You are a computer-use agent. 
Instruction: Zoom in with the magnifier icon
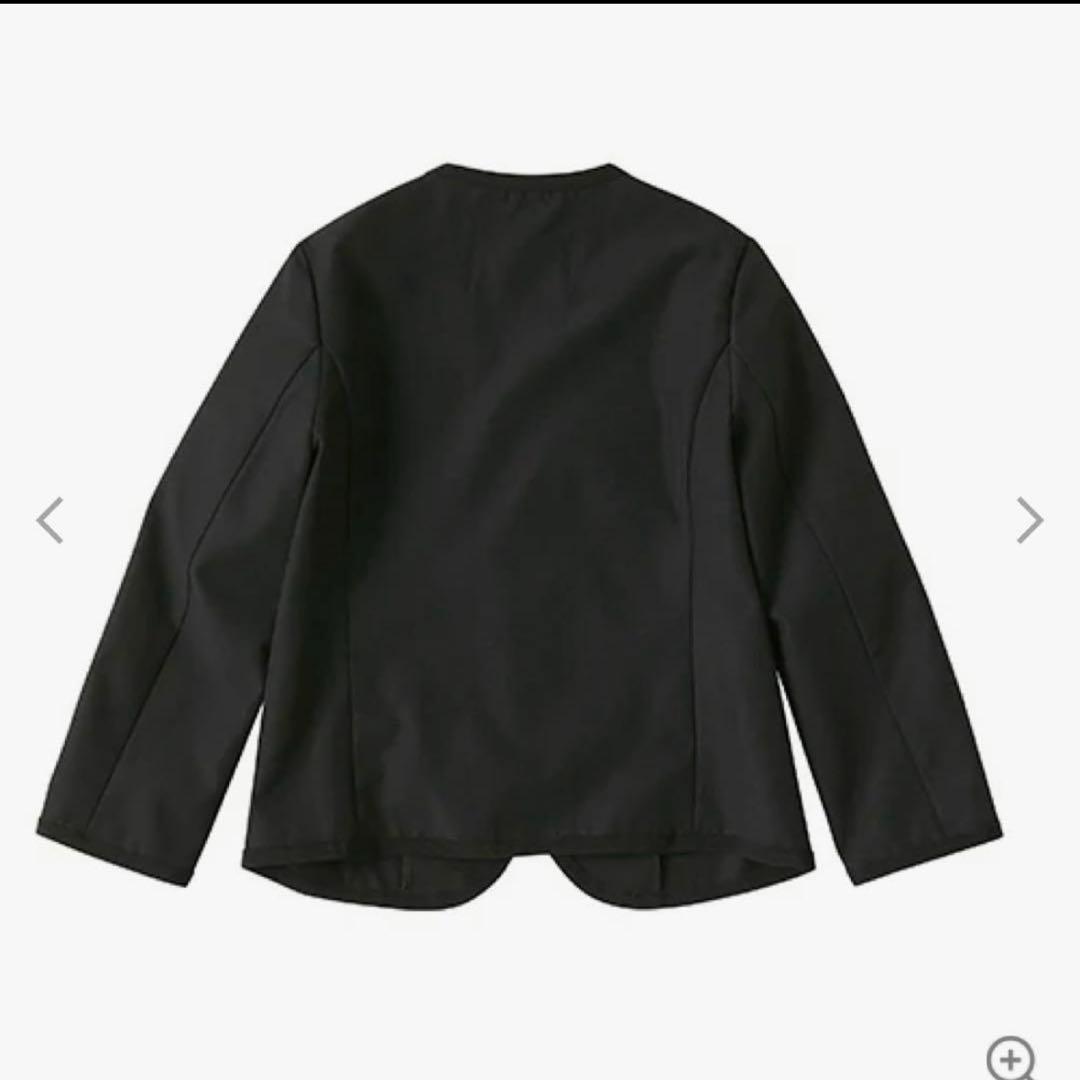point(1010,1058)
